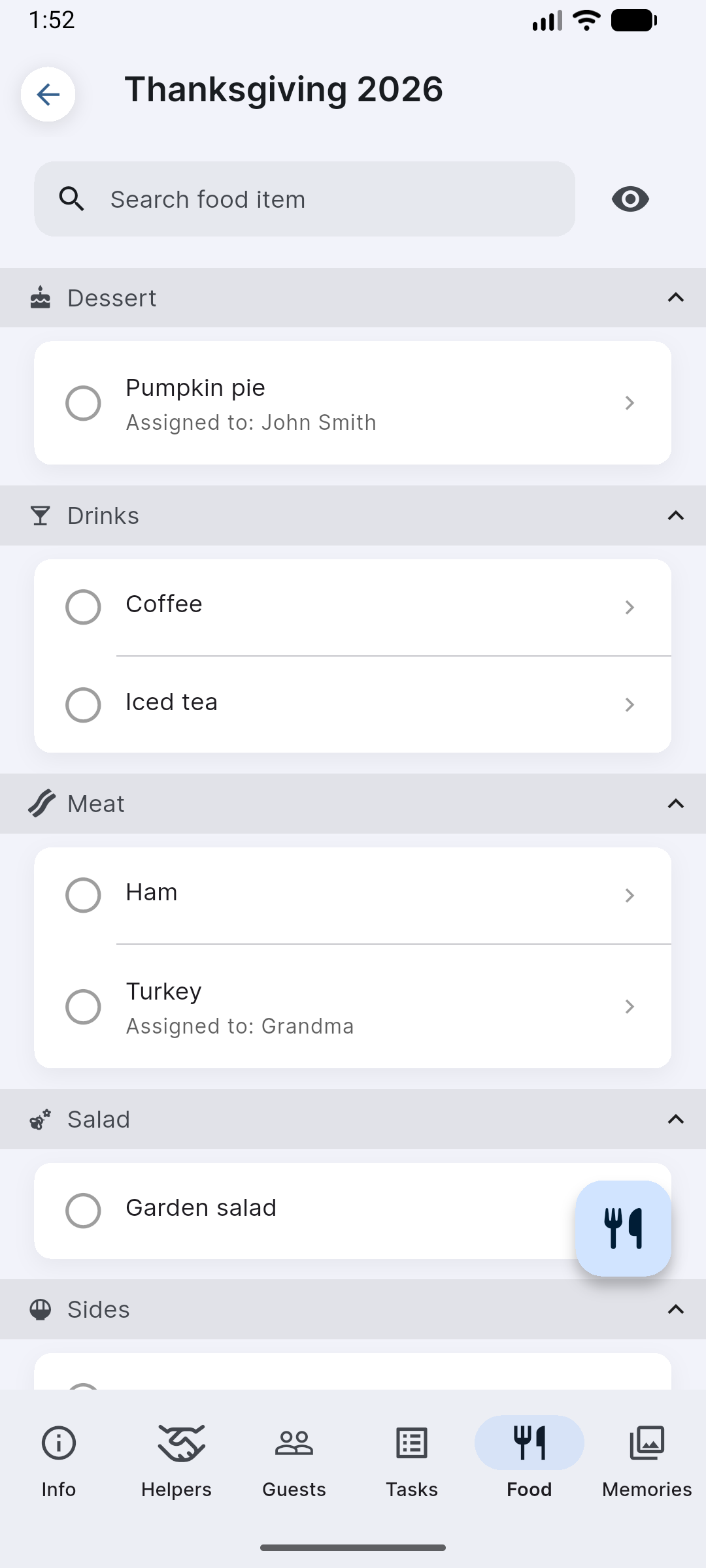
Task: Toggle the hidden items eye icon
Action: (x=630, y=199)
